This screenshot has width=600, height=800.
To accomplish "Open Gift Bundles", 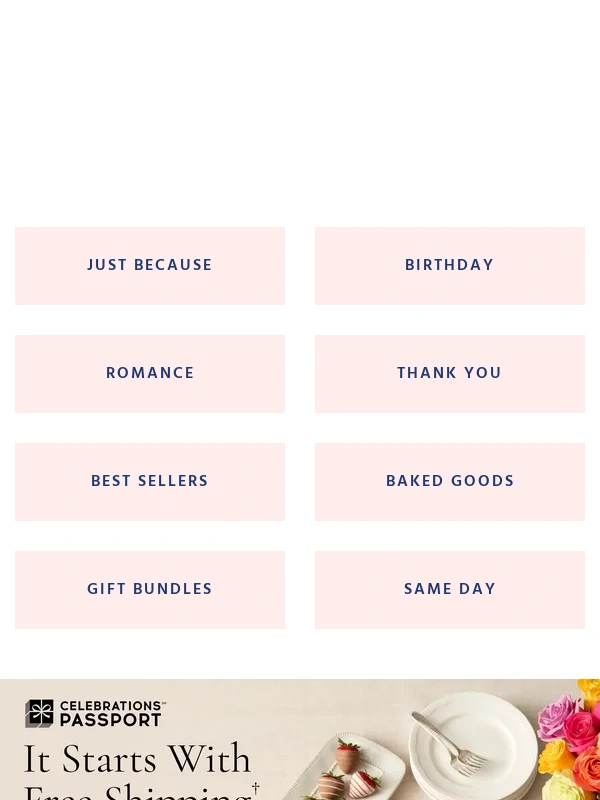I will coord(150,589).
